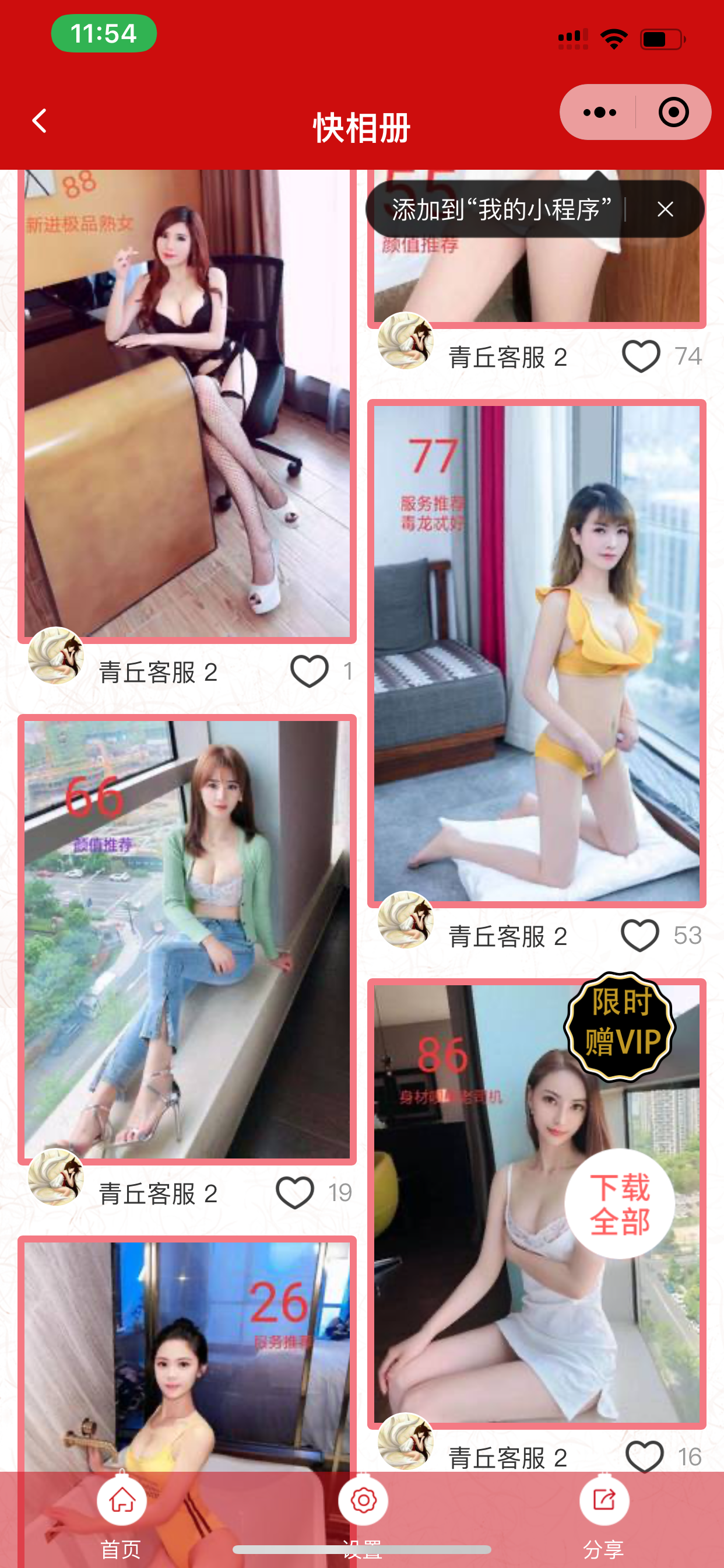The height and width of the screenshot is (1568, 724).
Task: Tap the 限时赠VIP badge
Action: (620, 1027)
